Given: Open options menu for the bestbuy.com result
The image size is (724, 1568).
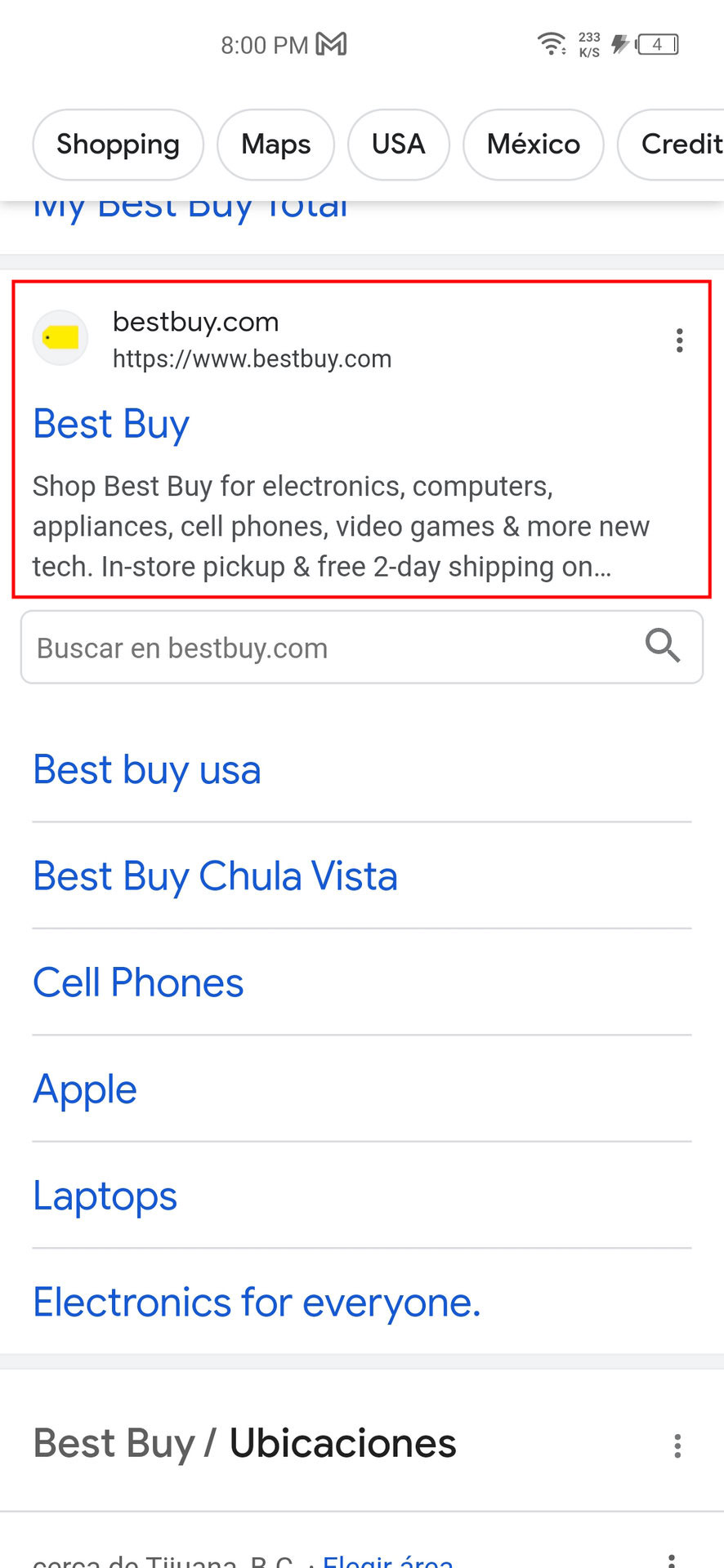Looking at the screenshot, I should click(679, 341).
